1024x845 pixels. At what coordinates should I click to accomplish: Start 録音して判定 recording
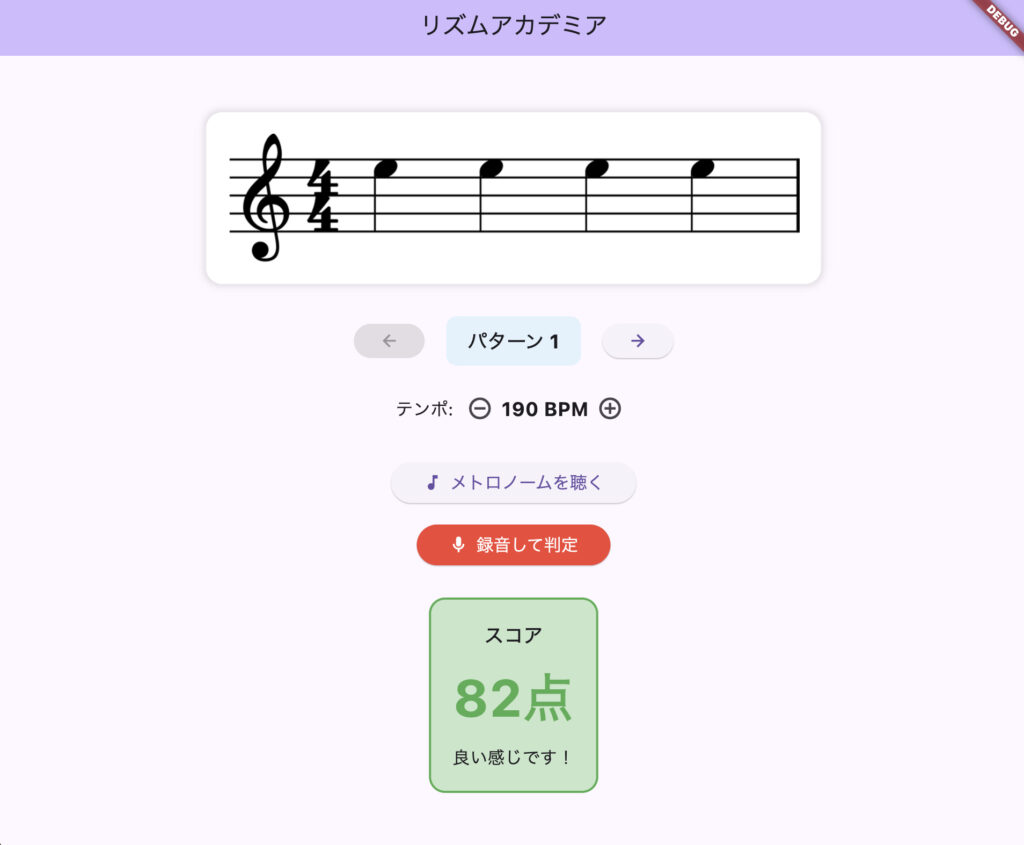(x=513, y=545)
